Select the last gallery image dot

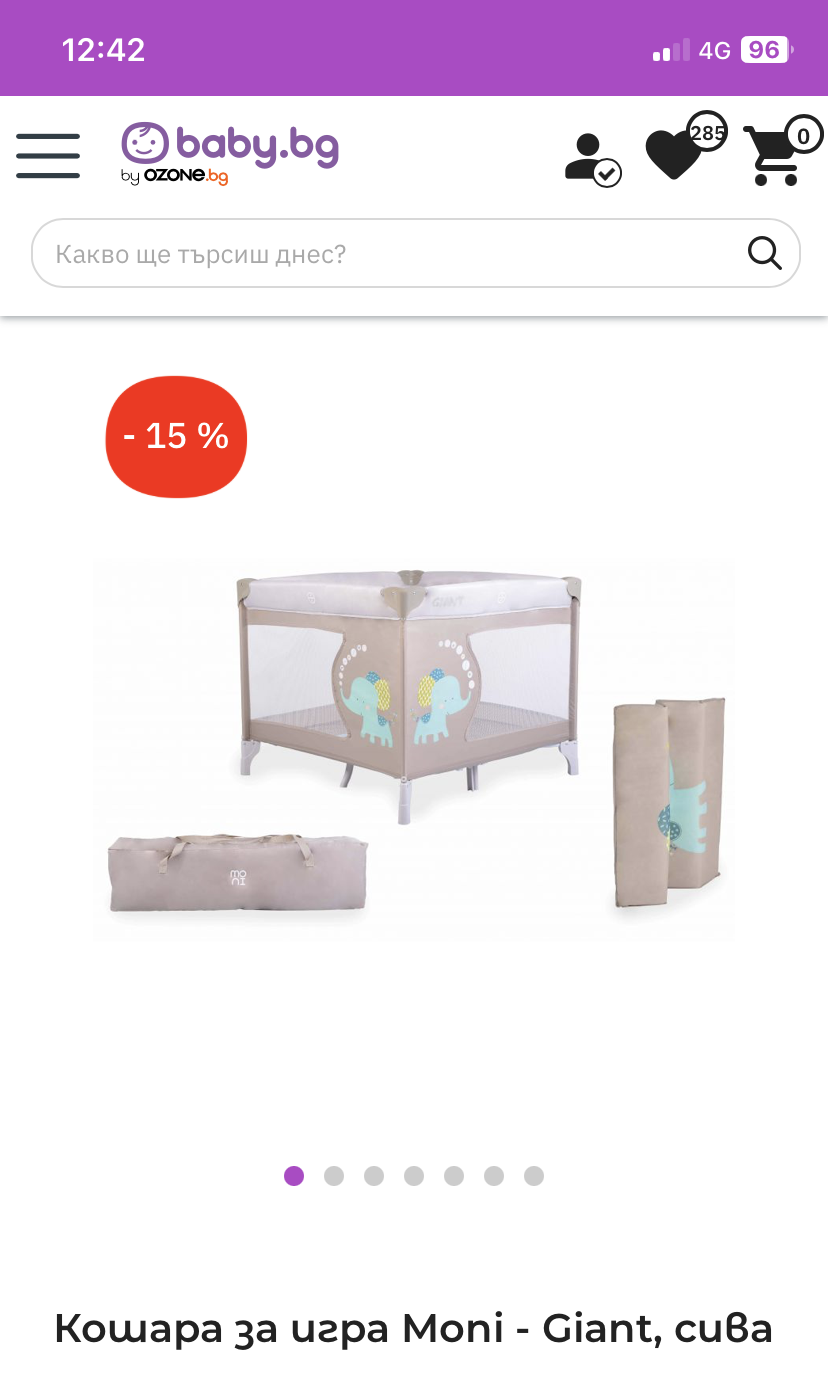pyautogui.click(x=534, y=1176)
